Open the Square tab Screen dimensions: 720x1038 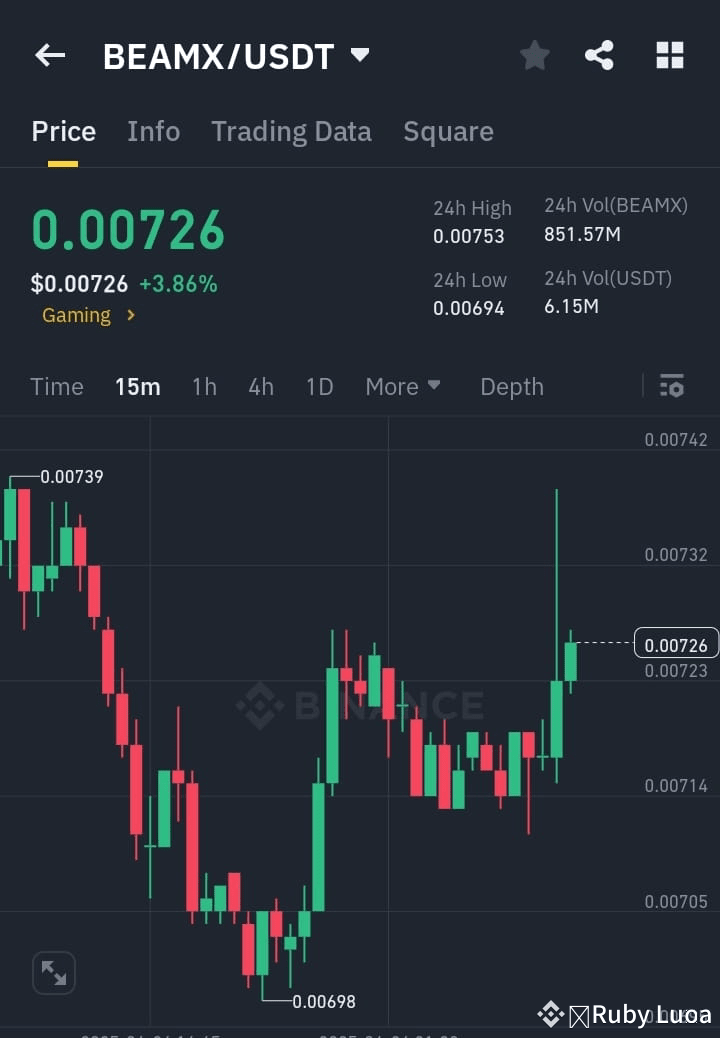click(x=448, y=131)
